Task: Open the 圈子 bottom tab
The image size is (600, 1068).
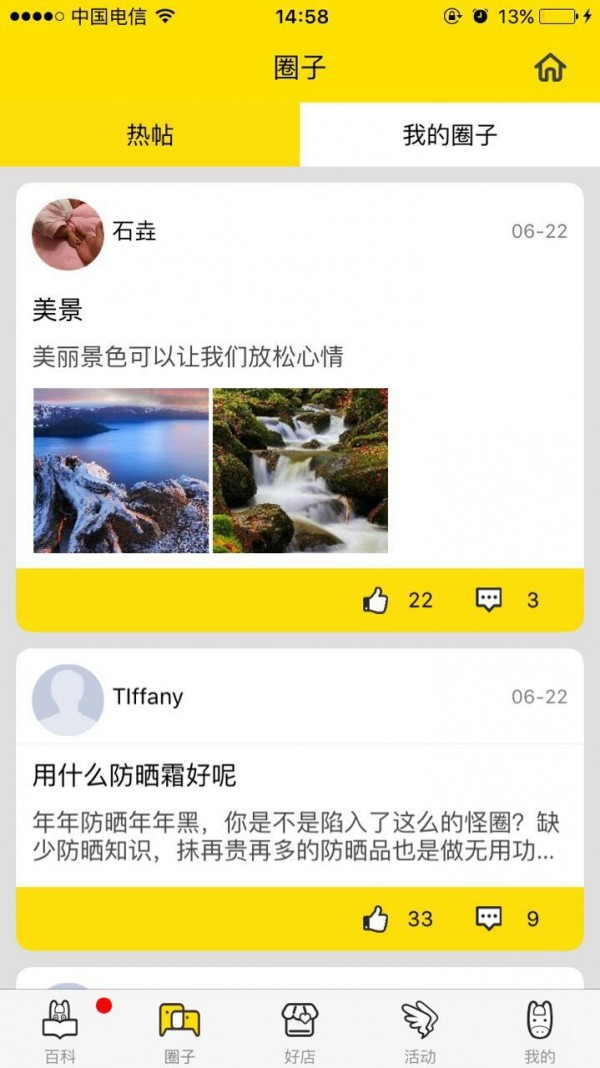Action: point(180,1030)
